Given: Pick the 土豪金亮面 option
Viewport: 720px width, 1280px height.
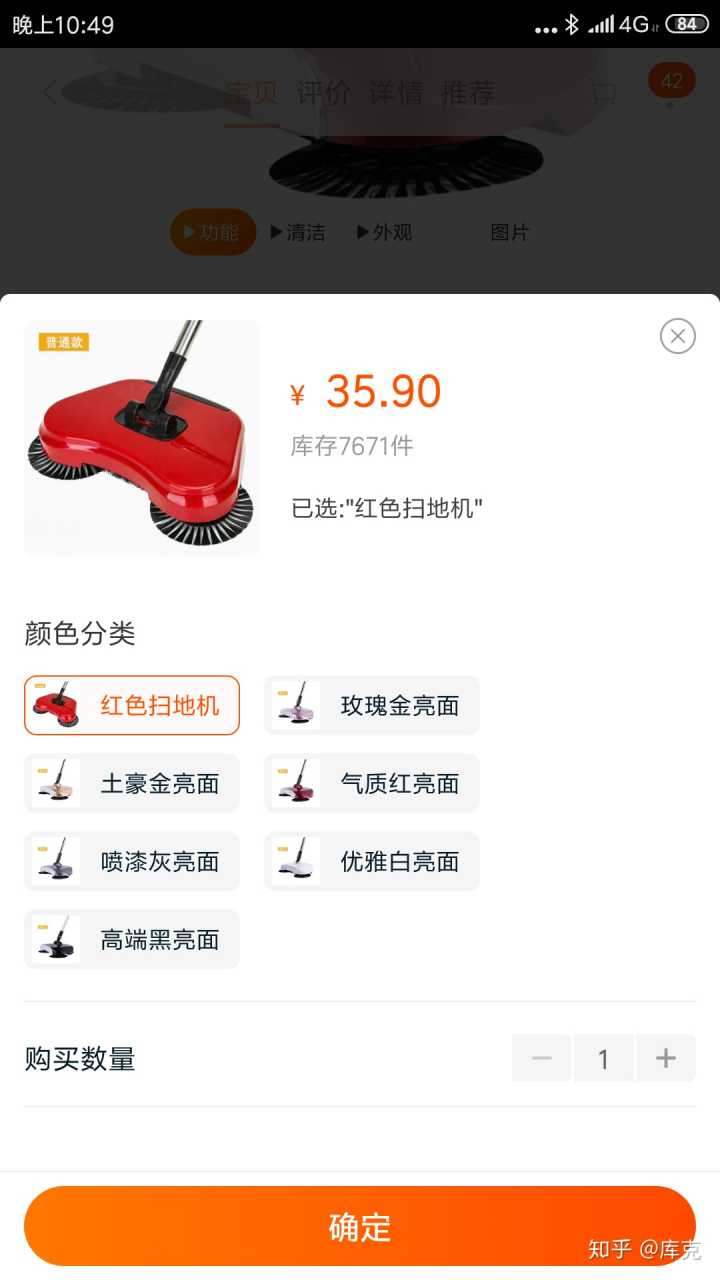Looking at the screenshot, I should (x=132, y=783).
